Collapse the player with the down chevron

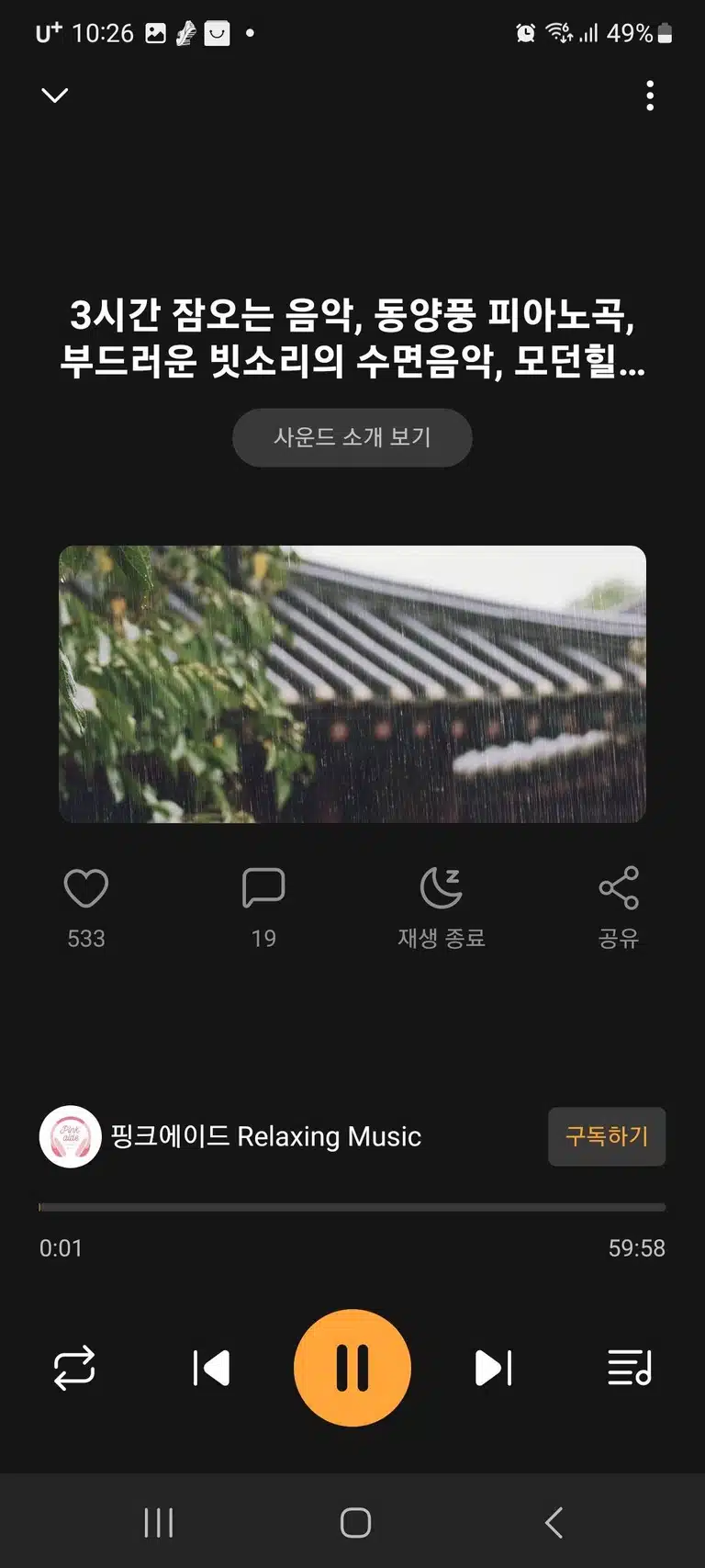[55, 96]
